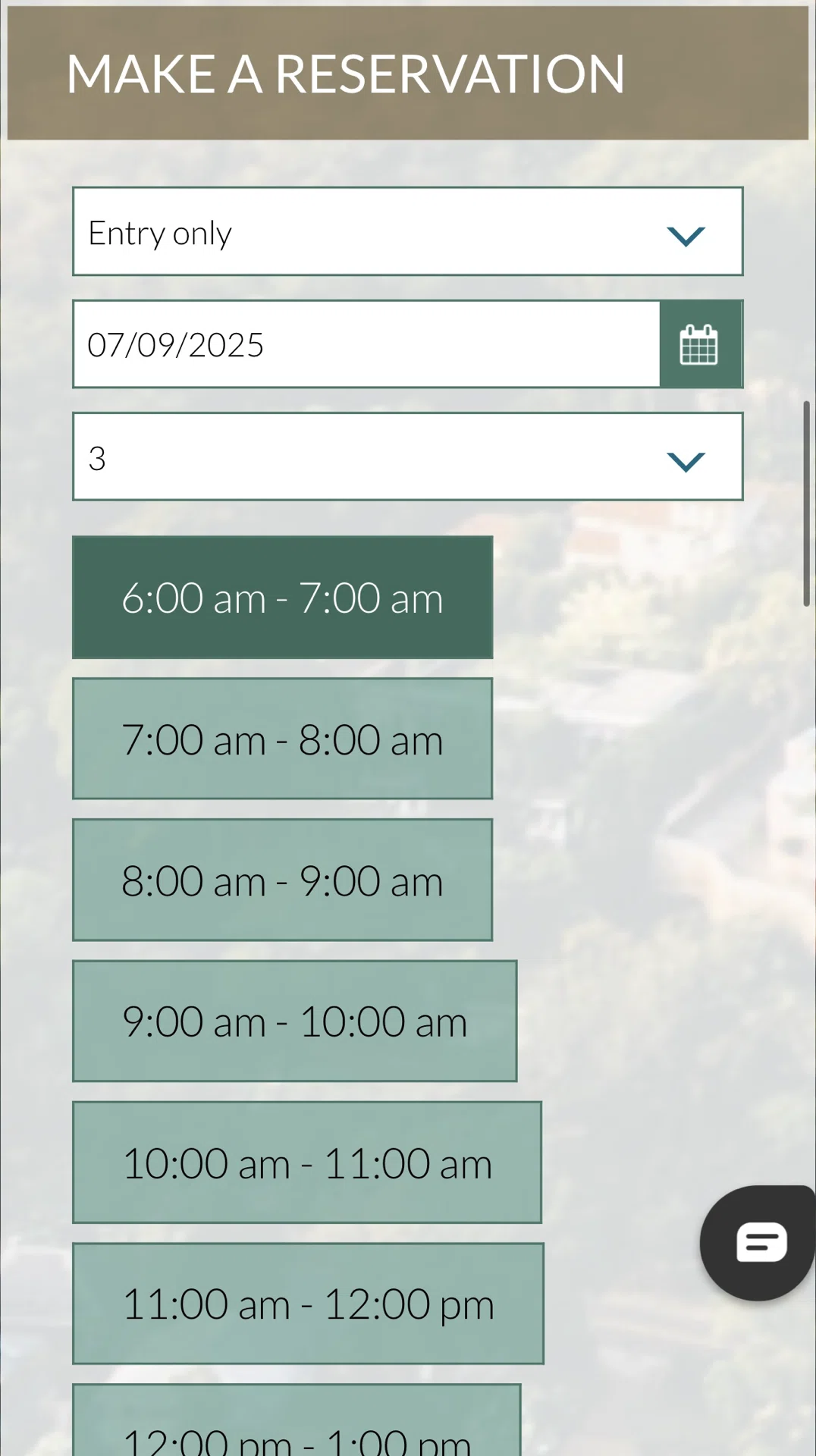Pick the 8:00 am - 9:00 am slot
Screen dimensions: 816x1456
[282, 880]
